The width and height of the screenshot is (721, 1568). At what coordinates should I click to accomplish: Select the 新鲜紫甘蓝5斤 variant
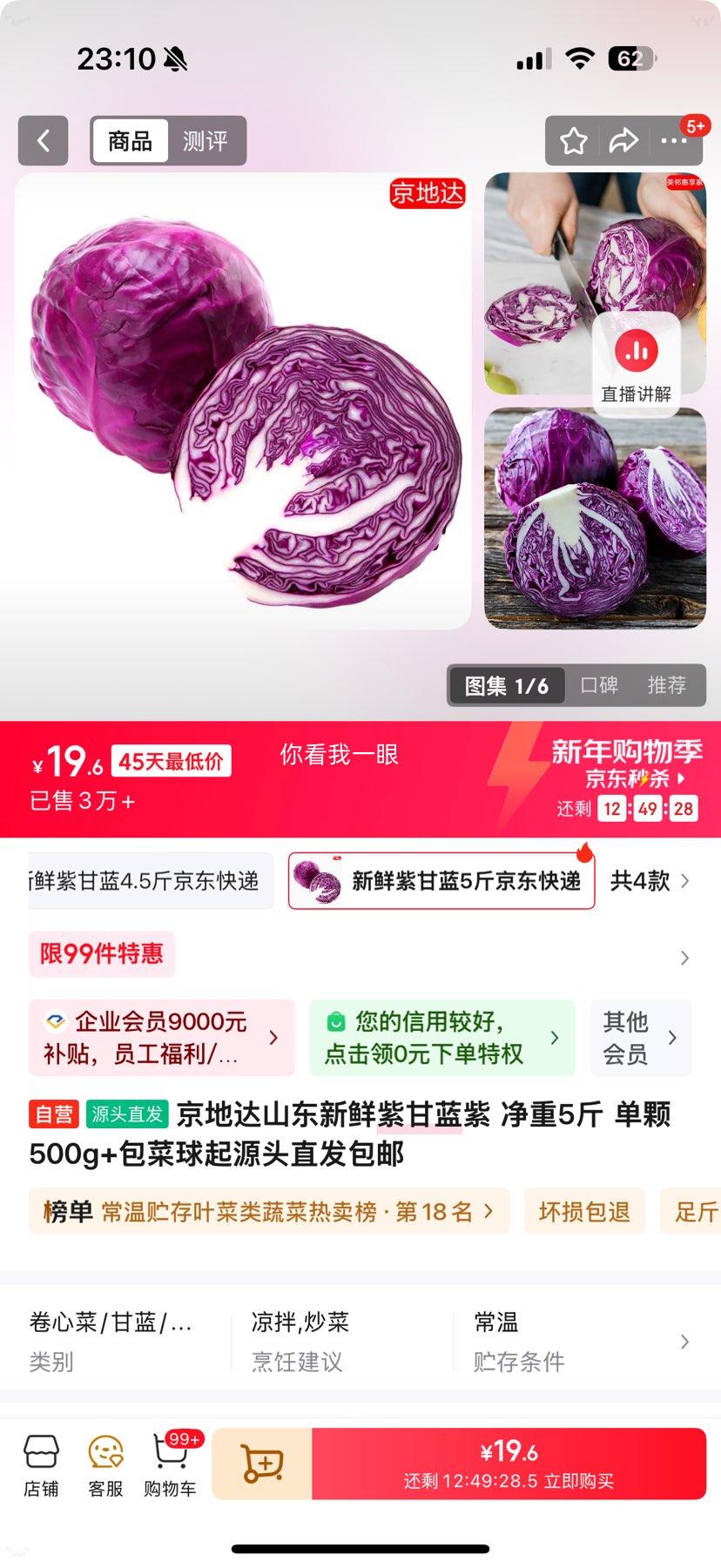[441, 881]
